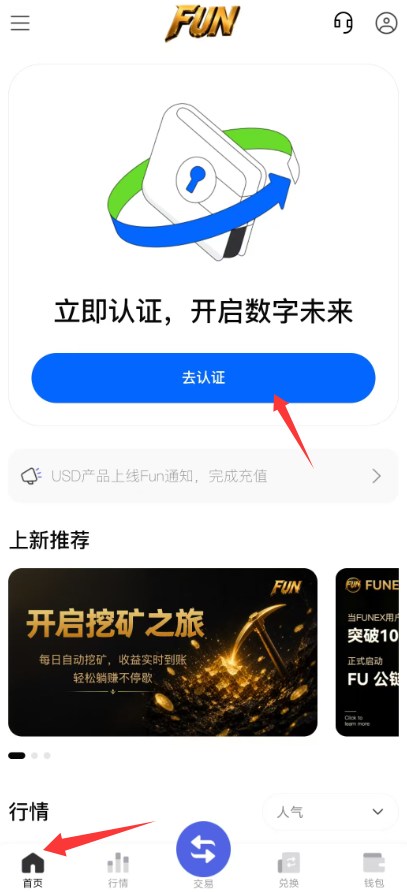Expand the 人气 sort dropdown
This screenshot has width=407, height=892.
click(x=330, y=812)
